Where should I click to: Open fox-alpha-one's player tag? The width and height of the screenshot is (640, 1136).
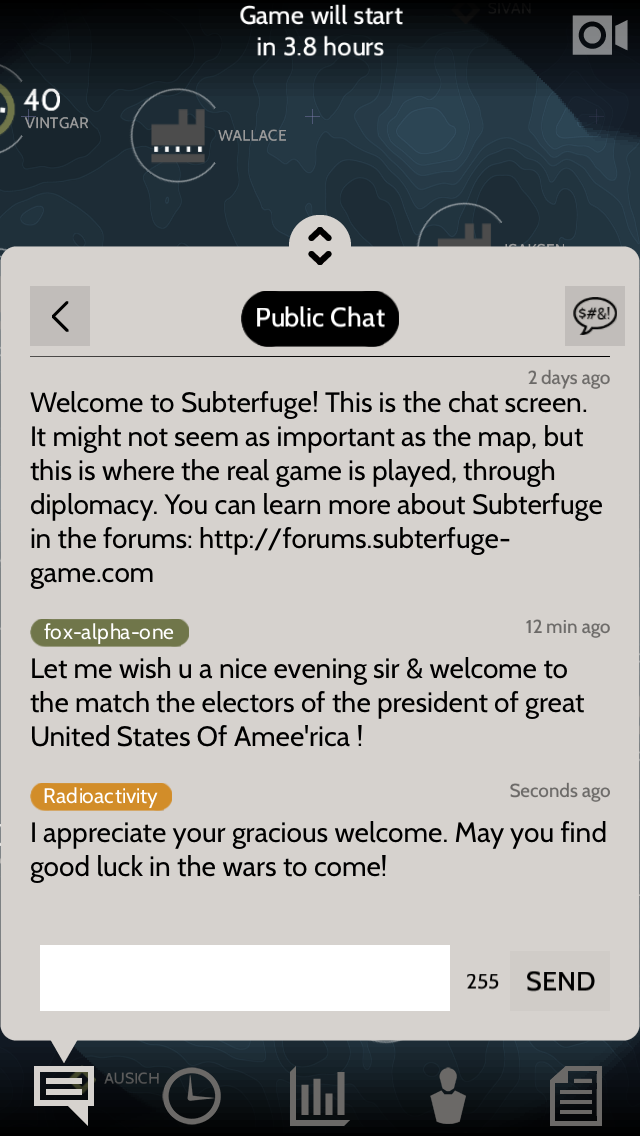[109, 632]
